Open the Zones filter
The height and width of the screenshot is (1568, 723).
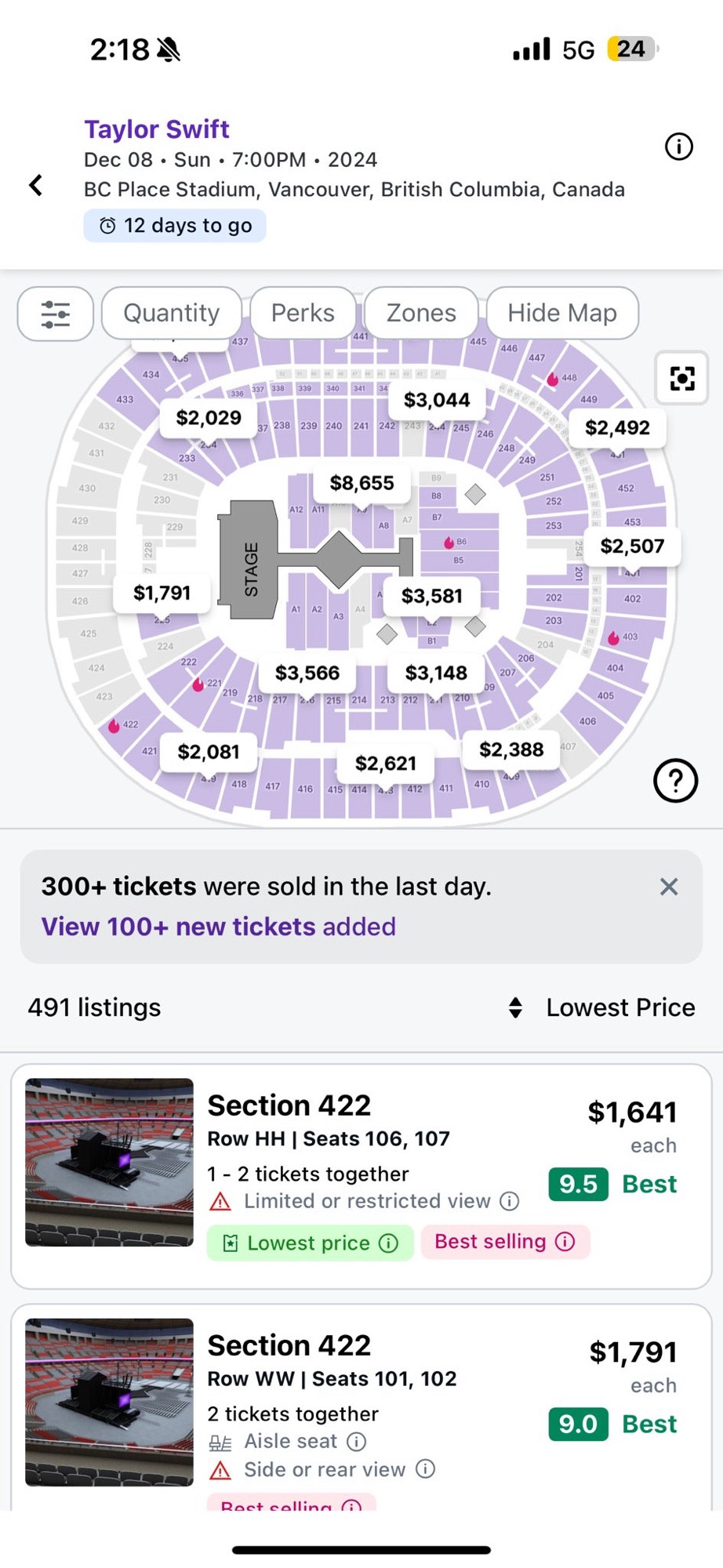coord(421,313)
